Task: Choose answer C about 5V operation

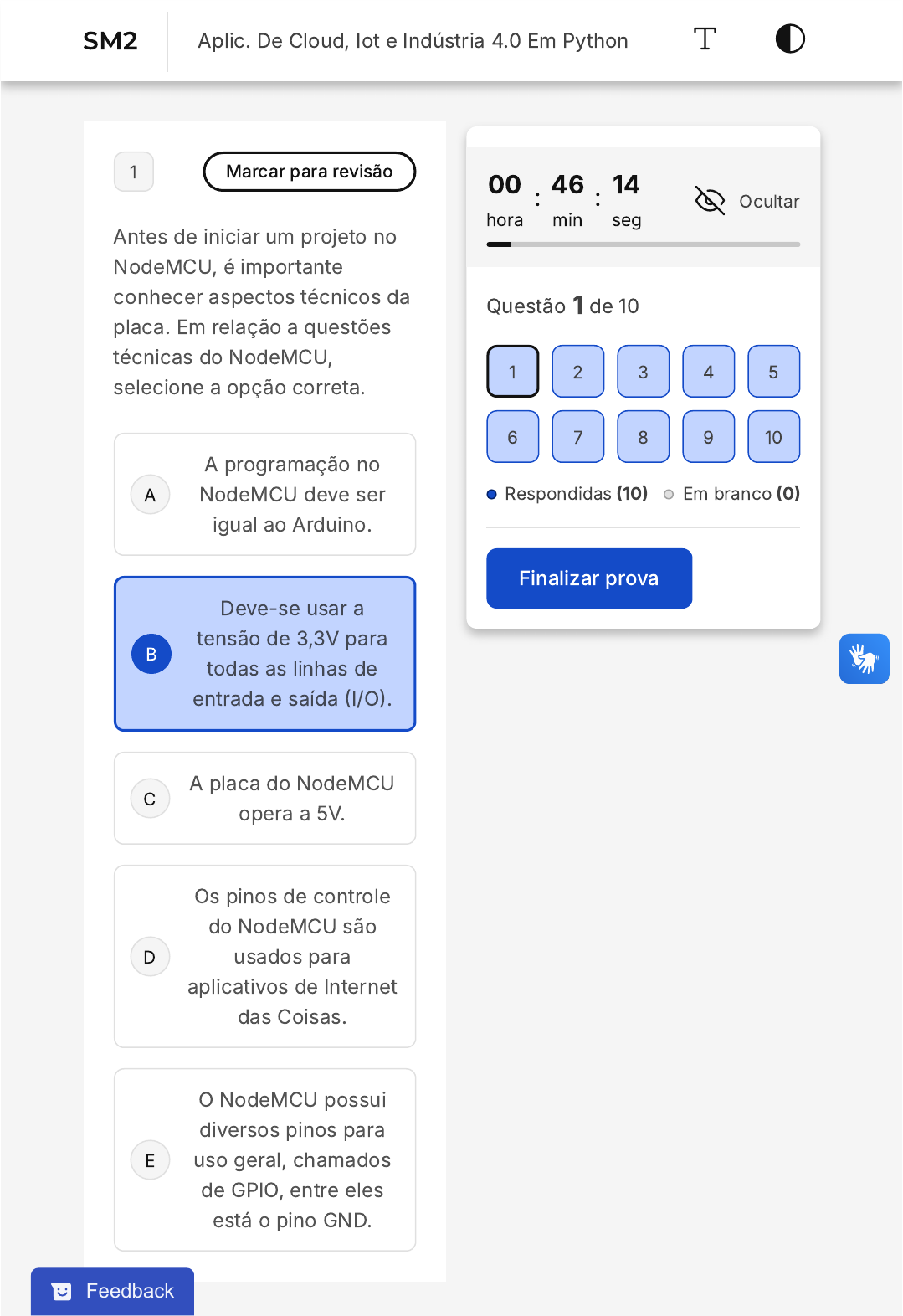Action: 264,799
